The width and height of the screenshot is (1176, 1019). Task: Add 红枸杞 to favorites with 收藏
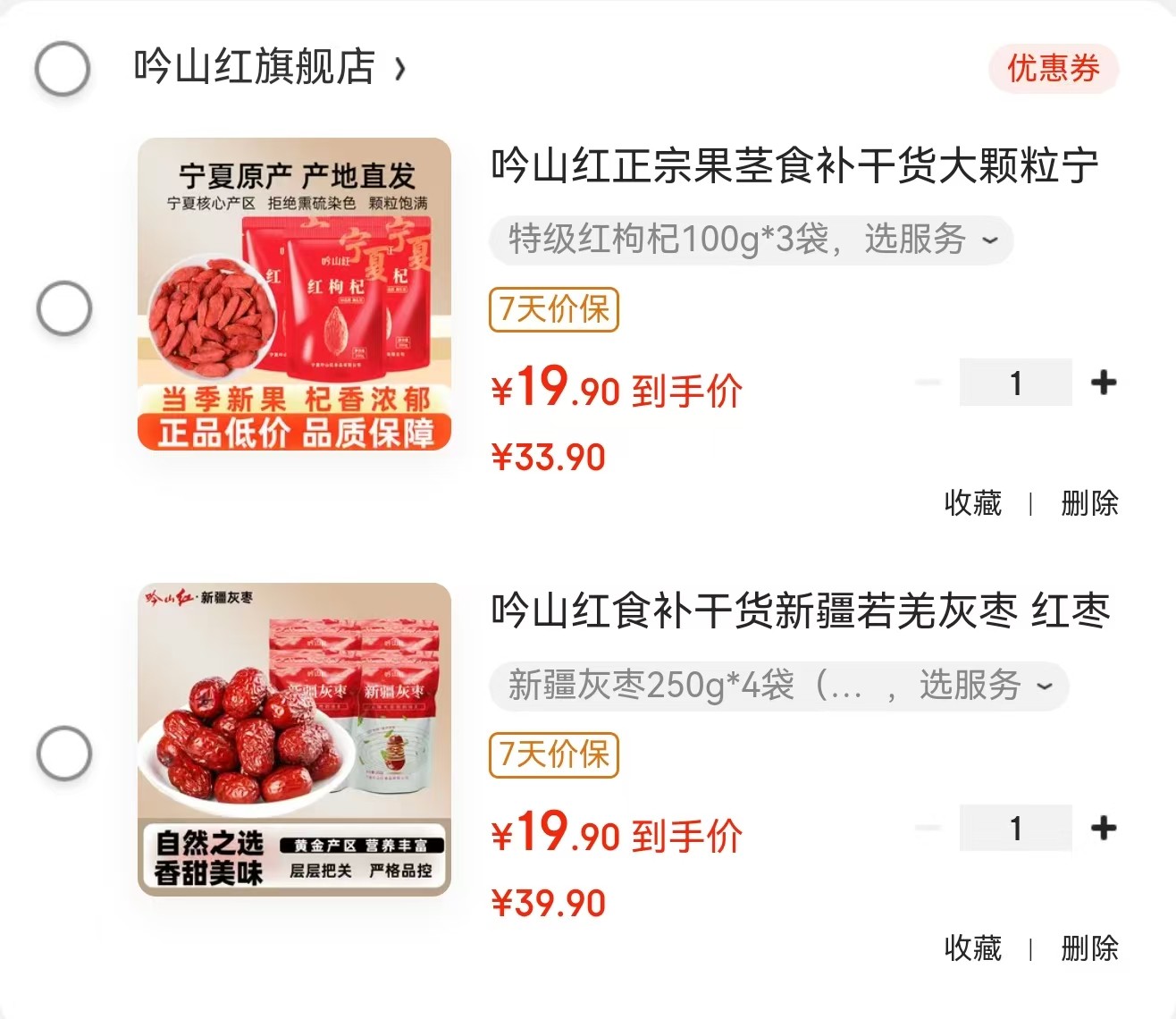972,502
